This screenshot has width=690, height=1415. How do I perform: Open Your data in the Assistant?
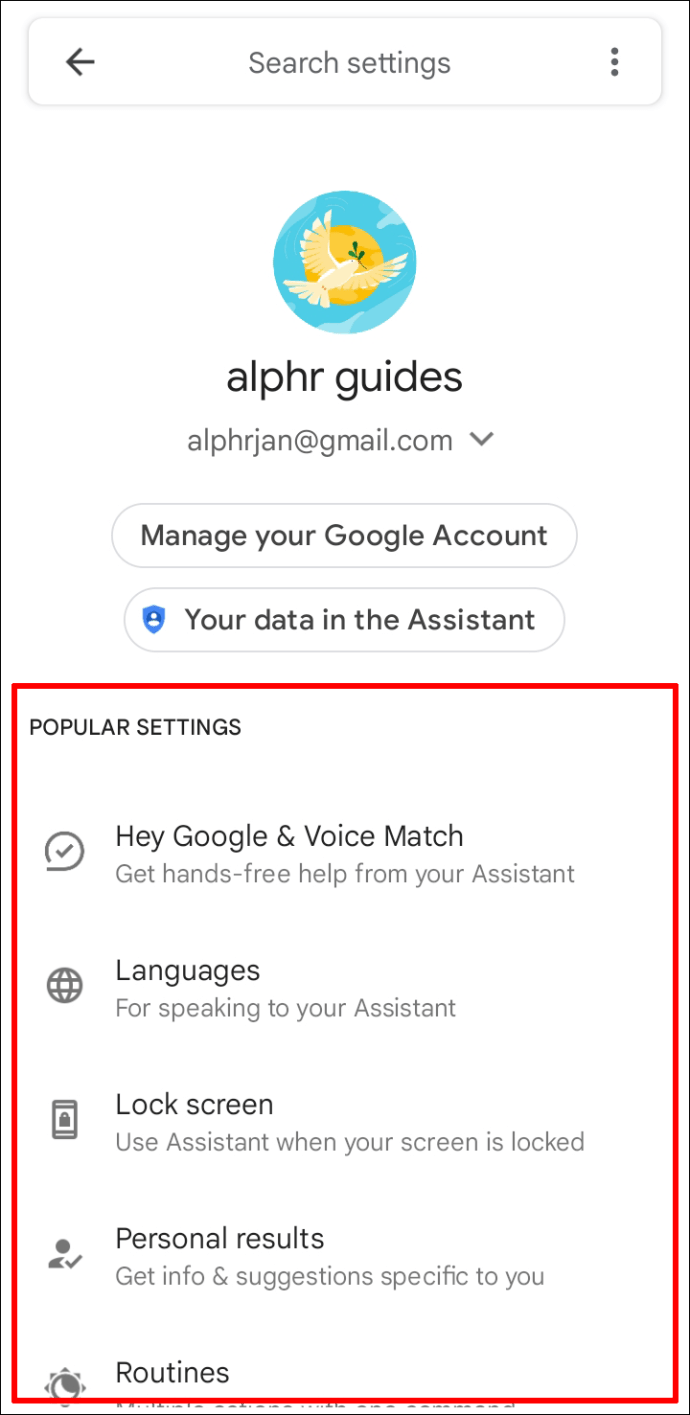coord(344,620)
